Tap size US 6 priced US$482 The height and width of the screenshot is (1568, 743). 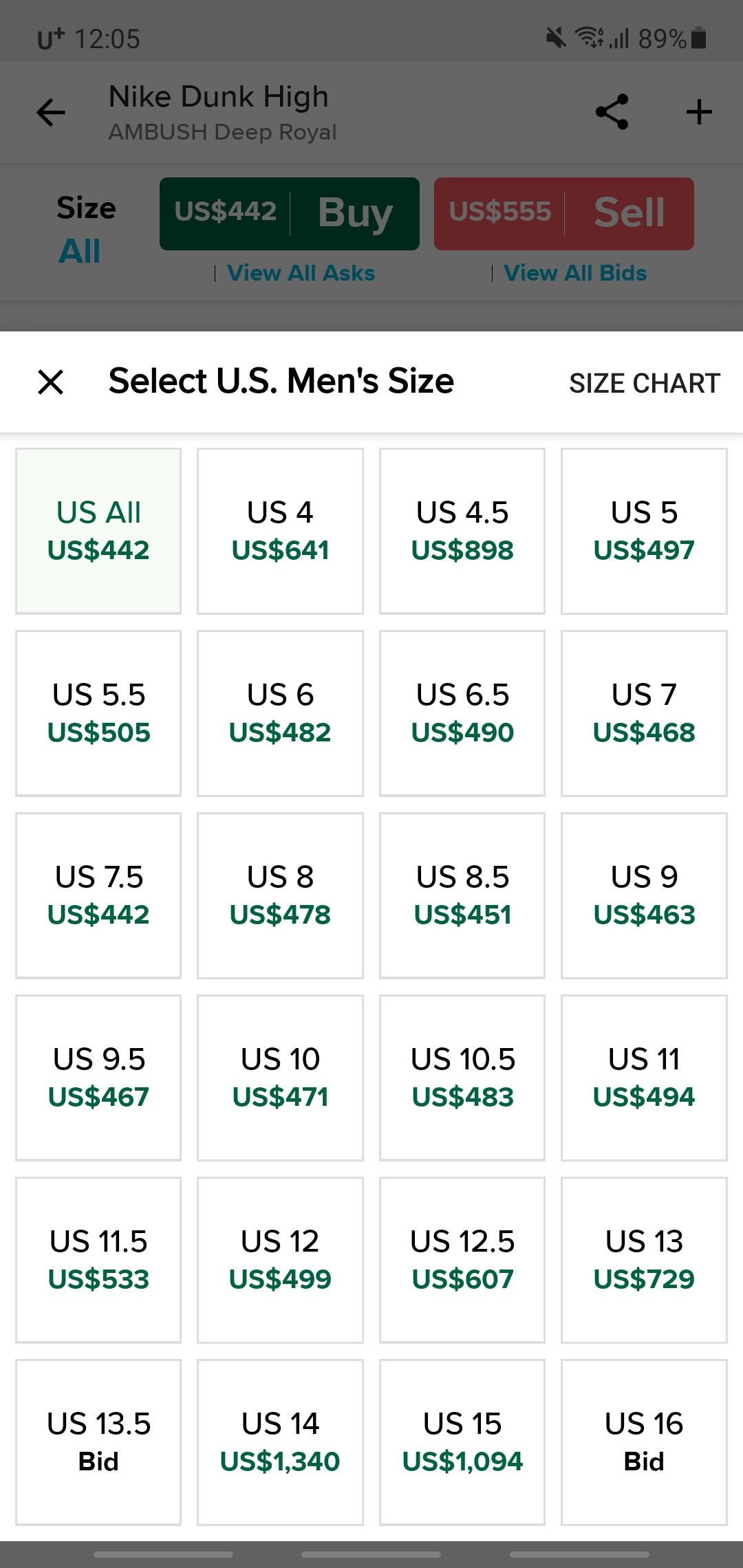[x=280, y=713]
